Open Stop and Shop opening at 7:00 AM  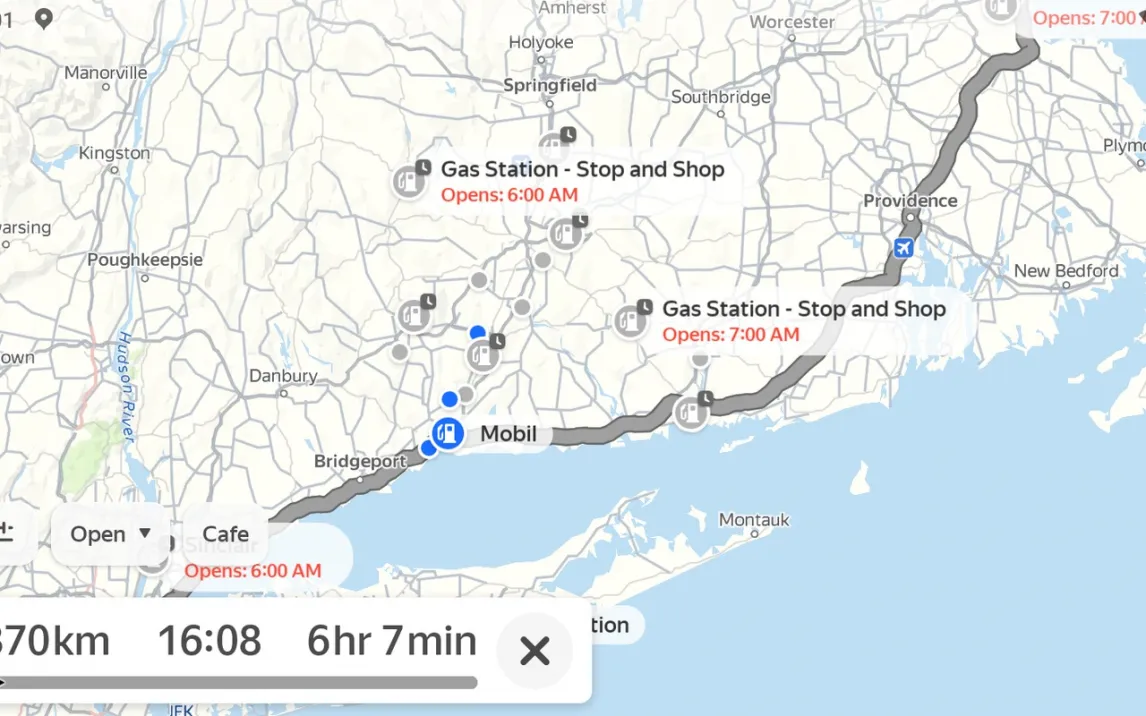[x=631, y=320]
